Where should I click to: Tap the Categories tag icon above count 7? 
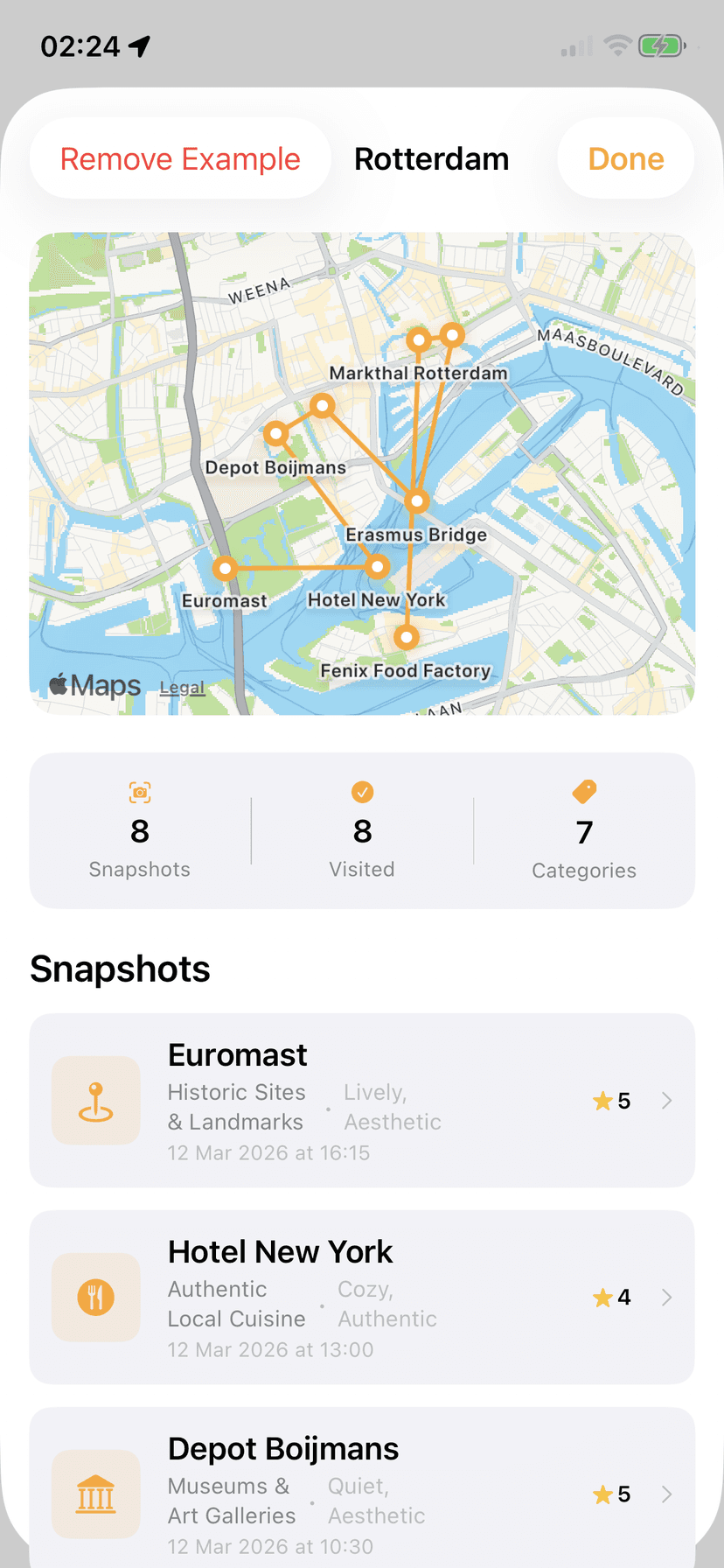point(583,792)
